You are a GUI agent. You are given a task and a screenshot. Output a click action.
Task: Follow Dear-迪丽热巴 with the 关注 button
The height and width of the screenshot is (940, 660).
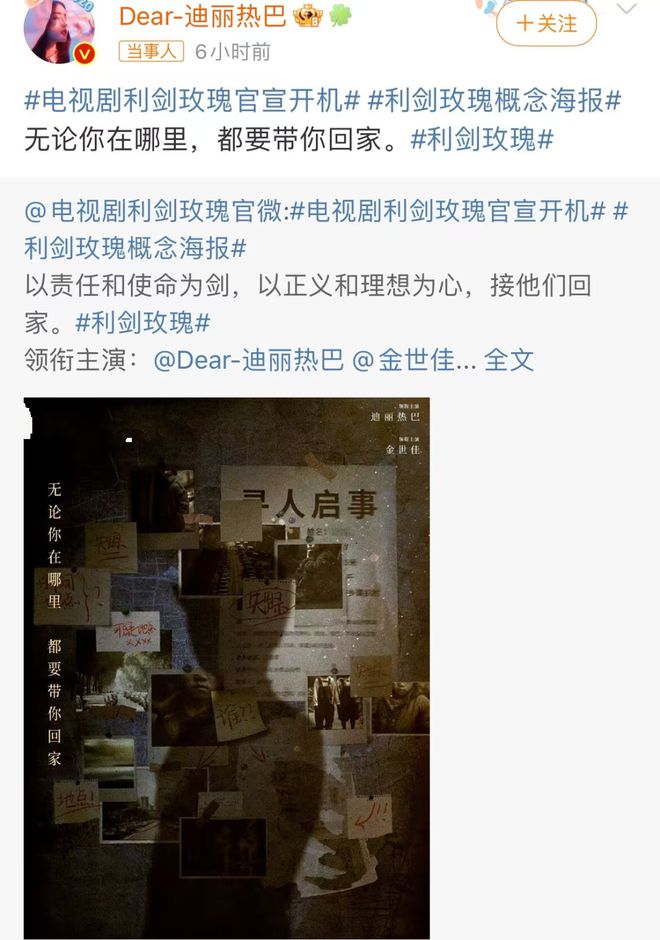pos(546,22)
